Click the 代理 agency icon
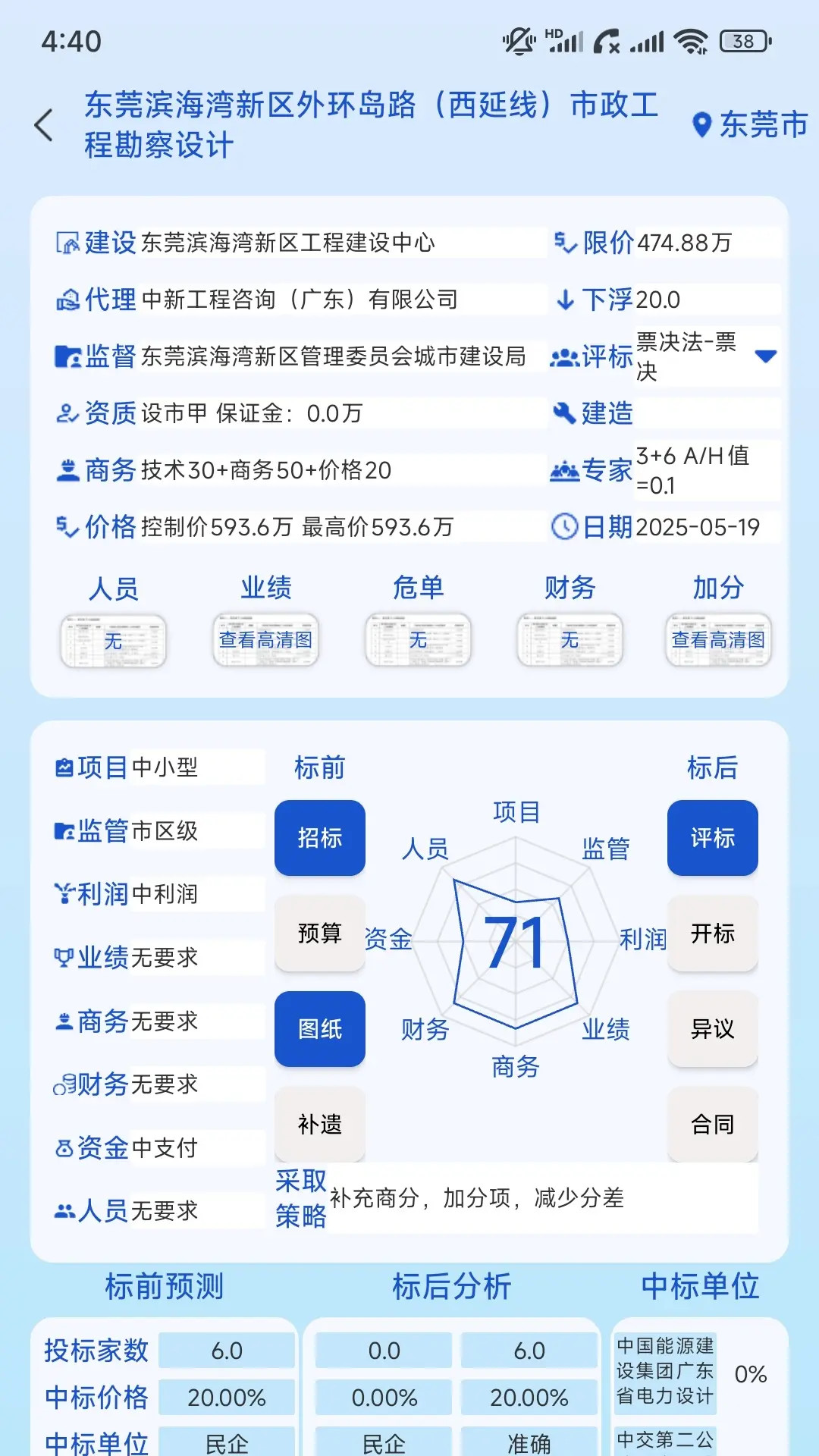Screen dimensions: 819x1456 (x=68, y=300)
